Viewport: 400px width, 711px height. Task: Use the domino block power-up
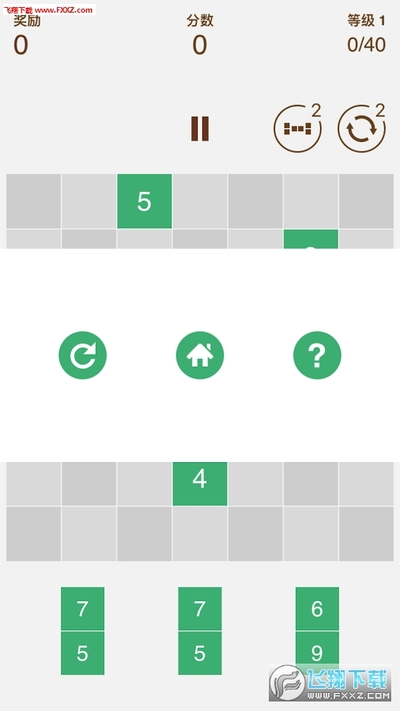(298, 129)
